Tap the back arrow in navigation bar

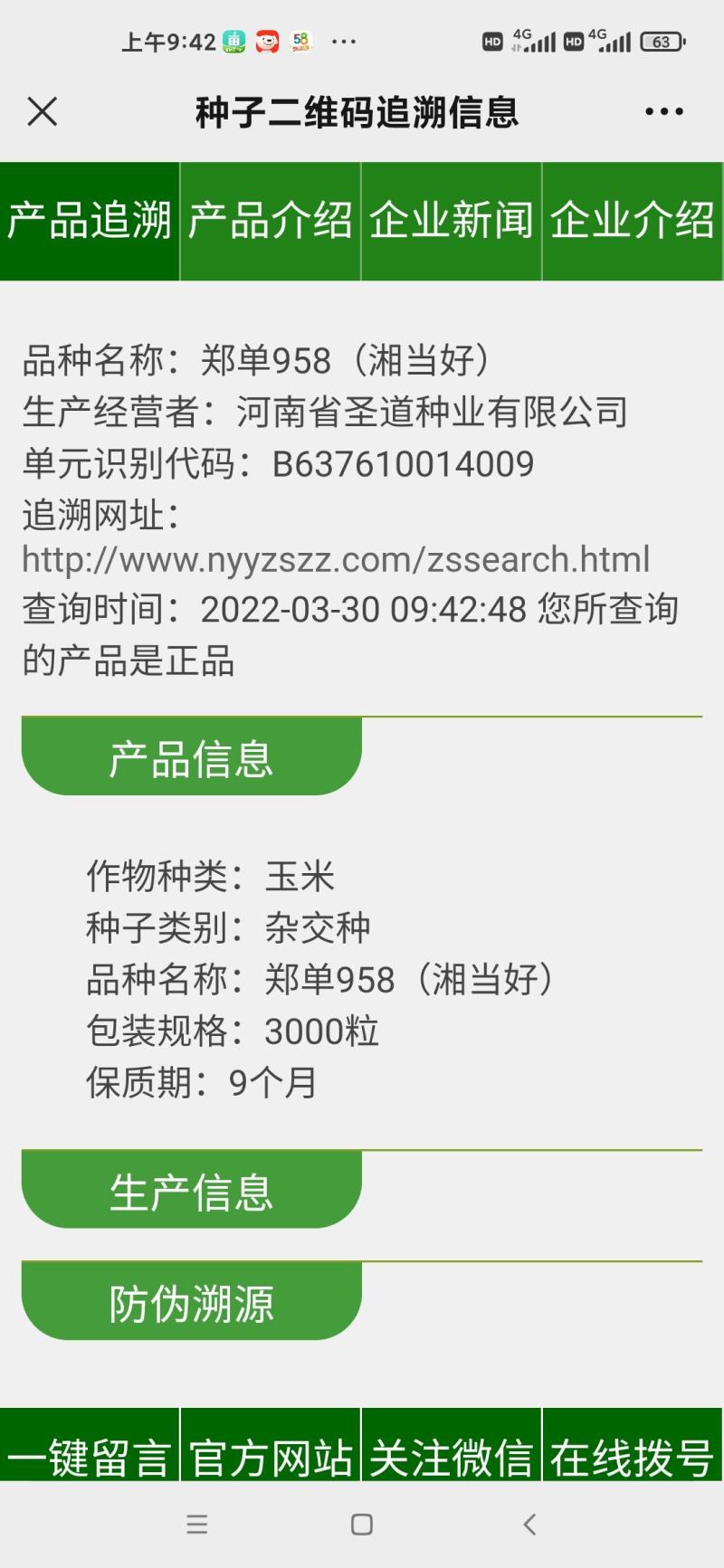[x=529, y=1525]
